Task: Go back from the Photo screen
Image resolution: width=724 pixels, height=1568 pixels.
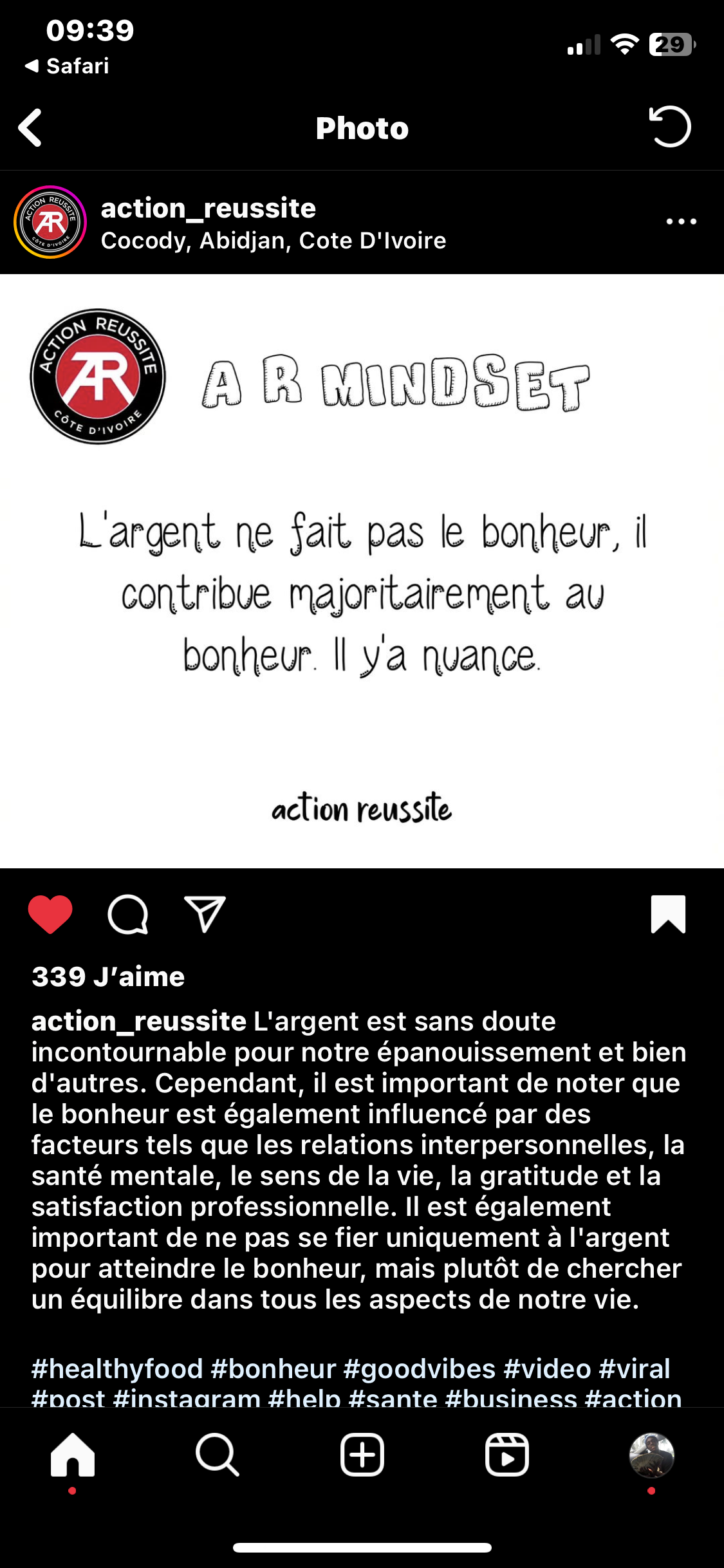Action: pyautogui.click(x=30, y=127)
